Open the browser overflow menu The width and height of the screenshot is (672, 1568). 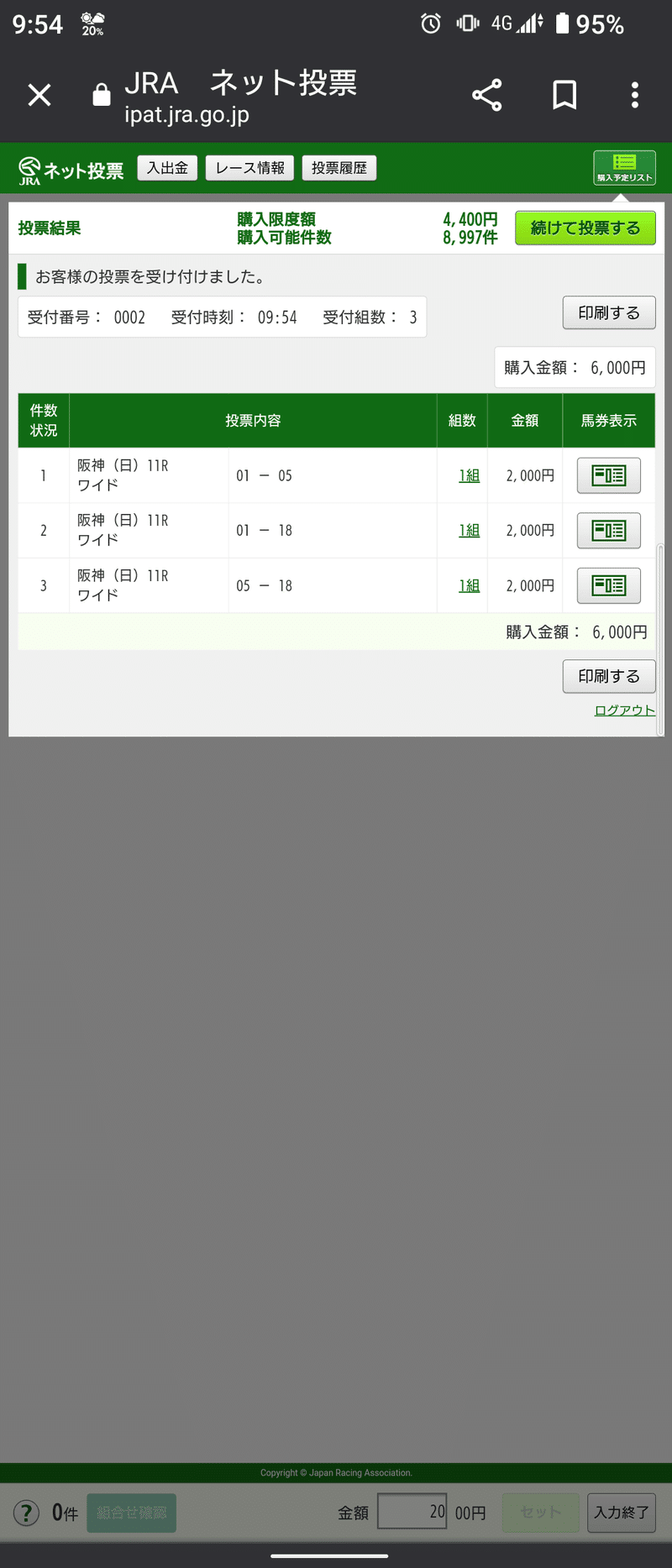pos(635,95)
